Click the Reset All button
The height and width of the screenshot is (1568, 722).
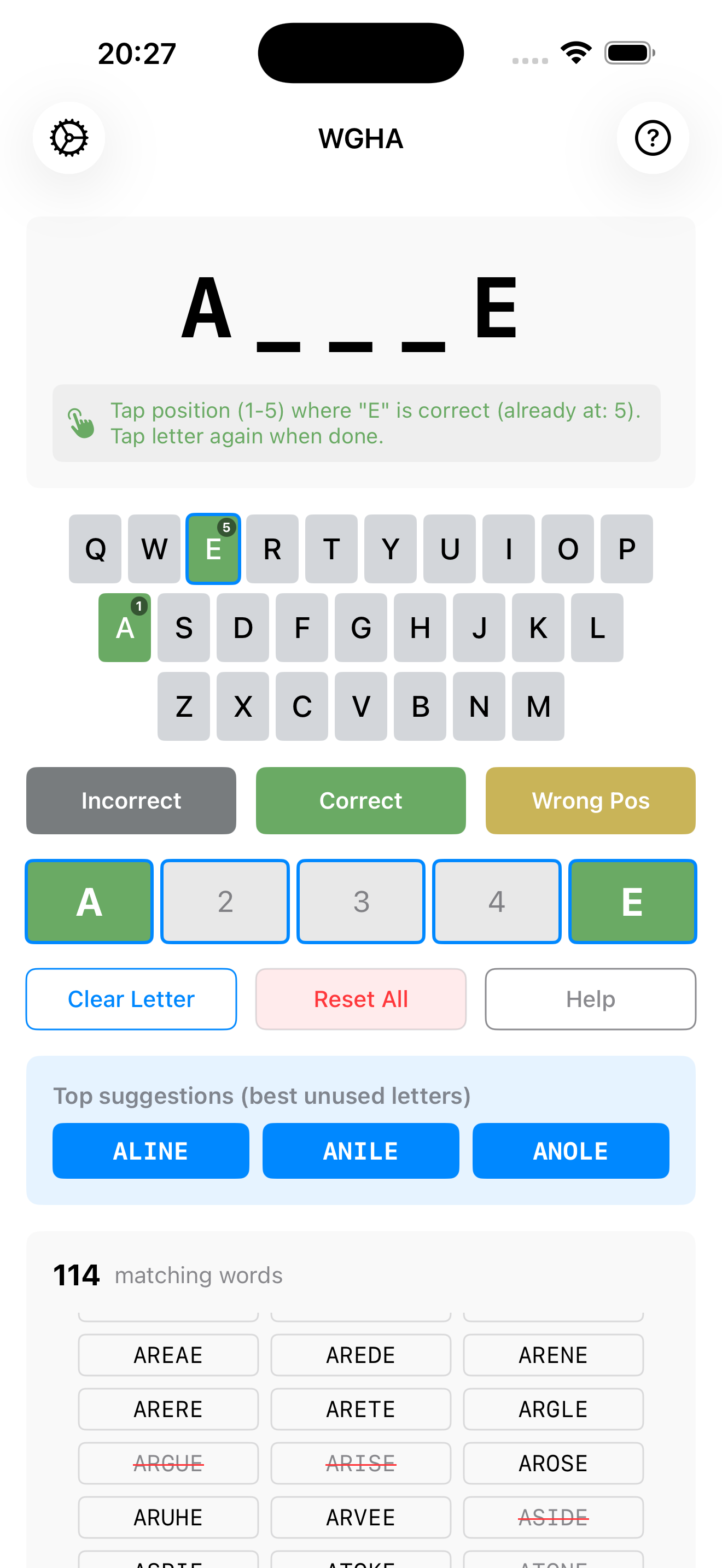[360, 999]
